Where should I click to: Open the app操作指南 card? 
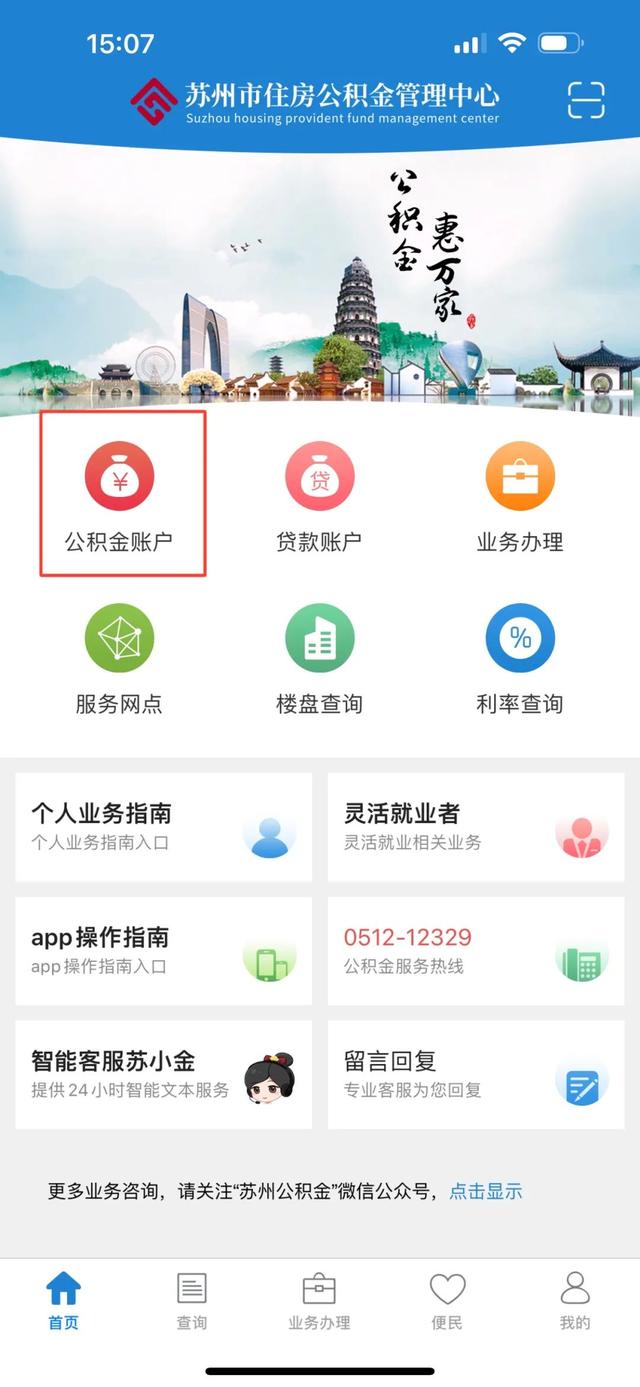(164, 951)
